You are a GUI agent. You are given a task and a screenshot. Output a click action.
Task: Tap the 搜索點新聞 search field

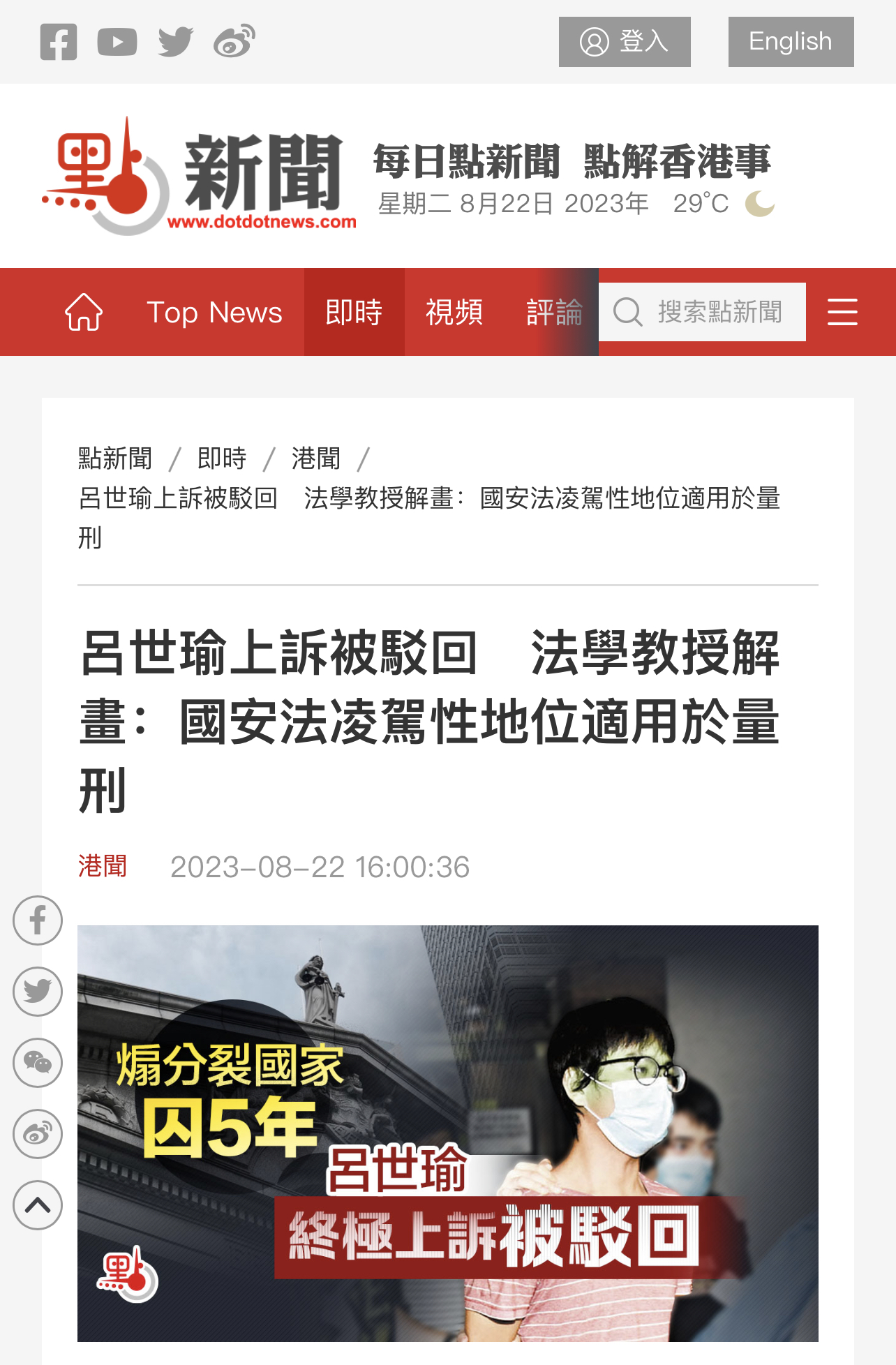click(719, 312)
